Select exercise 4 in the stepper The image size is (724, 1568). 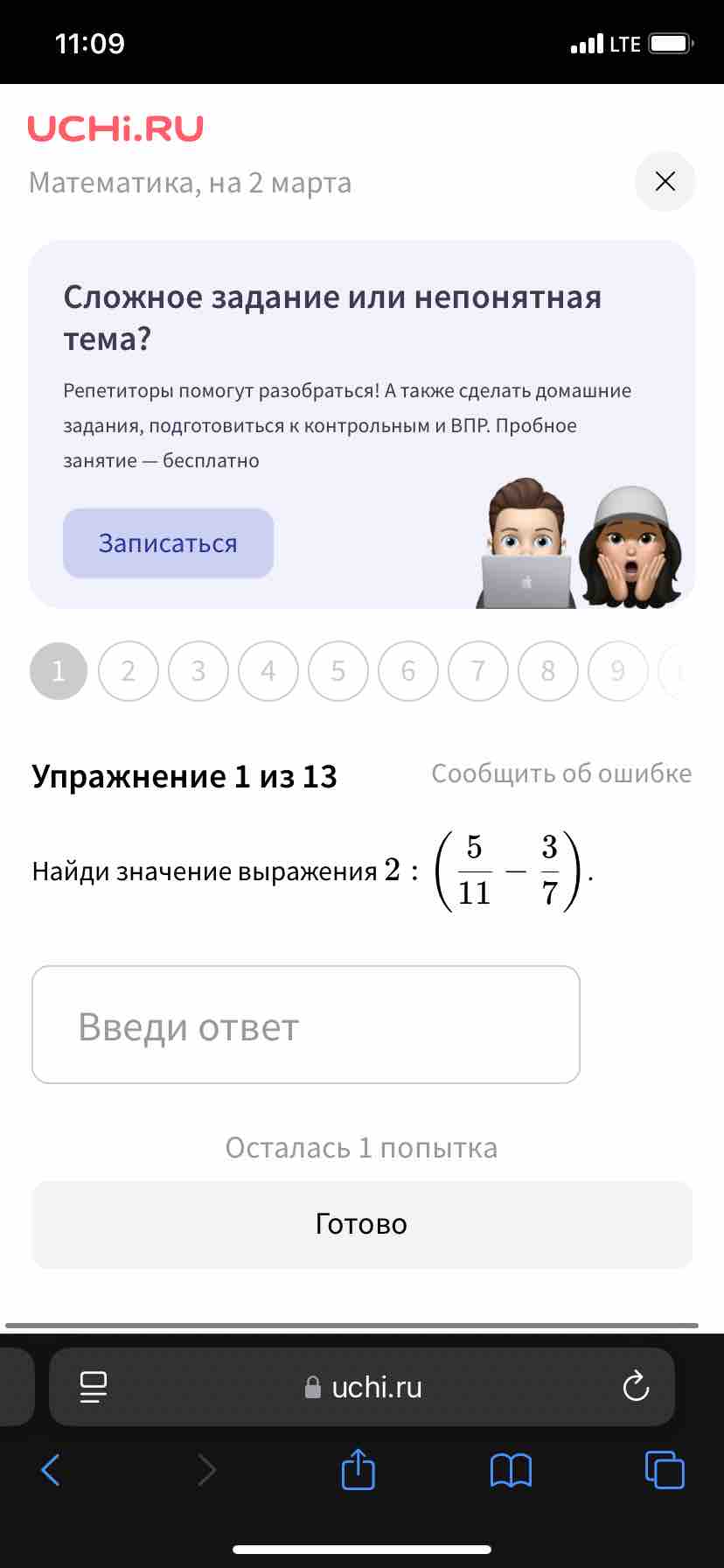(x=268, y=671)
